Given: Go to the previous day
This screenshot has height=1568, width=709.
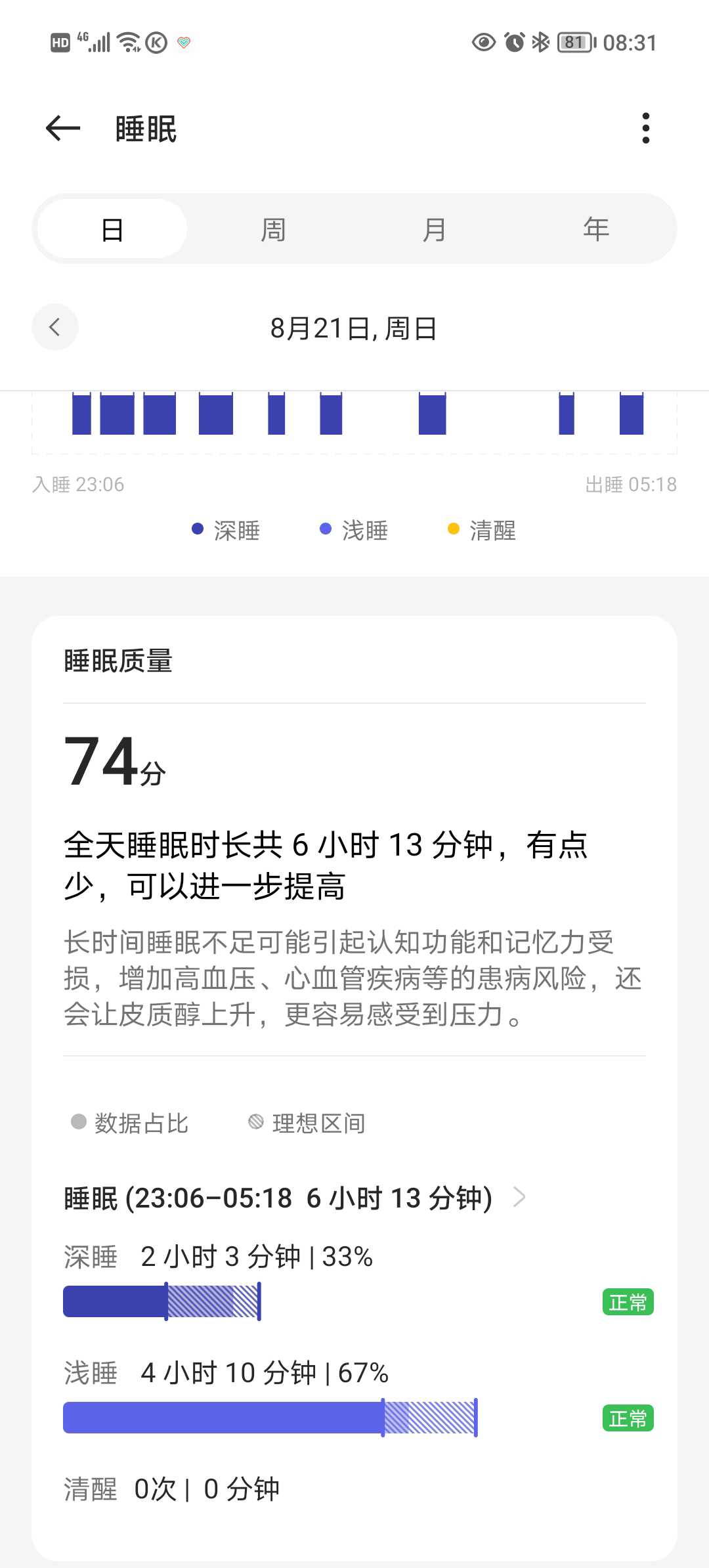Looking at the screenshot, I should coord(55,327).
